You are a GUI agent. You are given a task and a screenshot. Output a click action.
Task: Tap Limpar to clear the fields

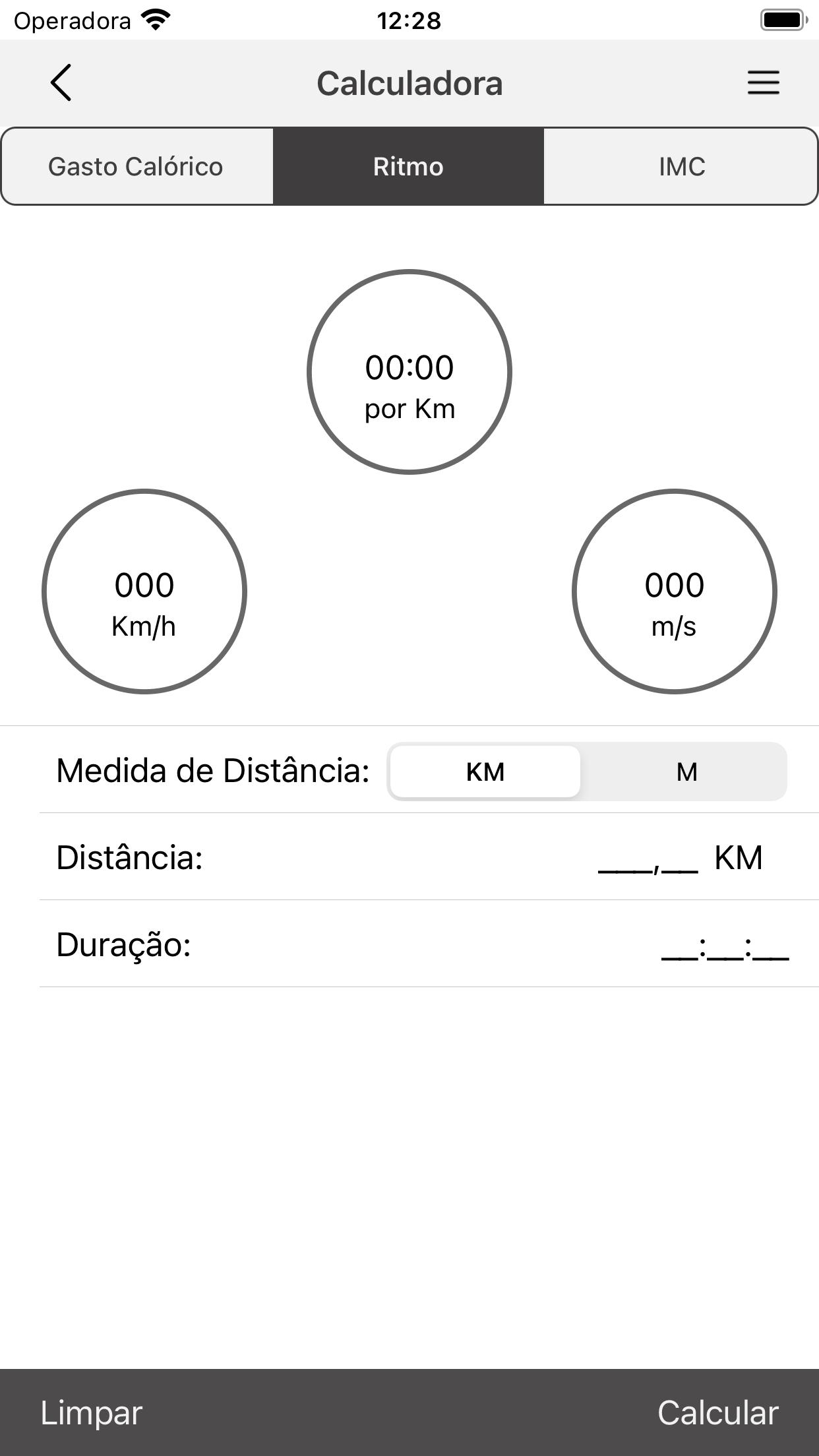[91, 1412]
